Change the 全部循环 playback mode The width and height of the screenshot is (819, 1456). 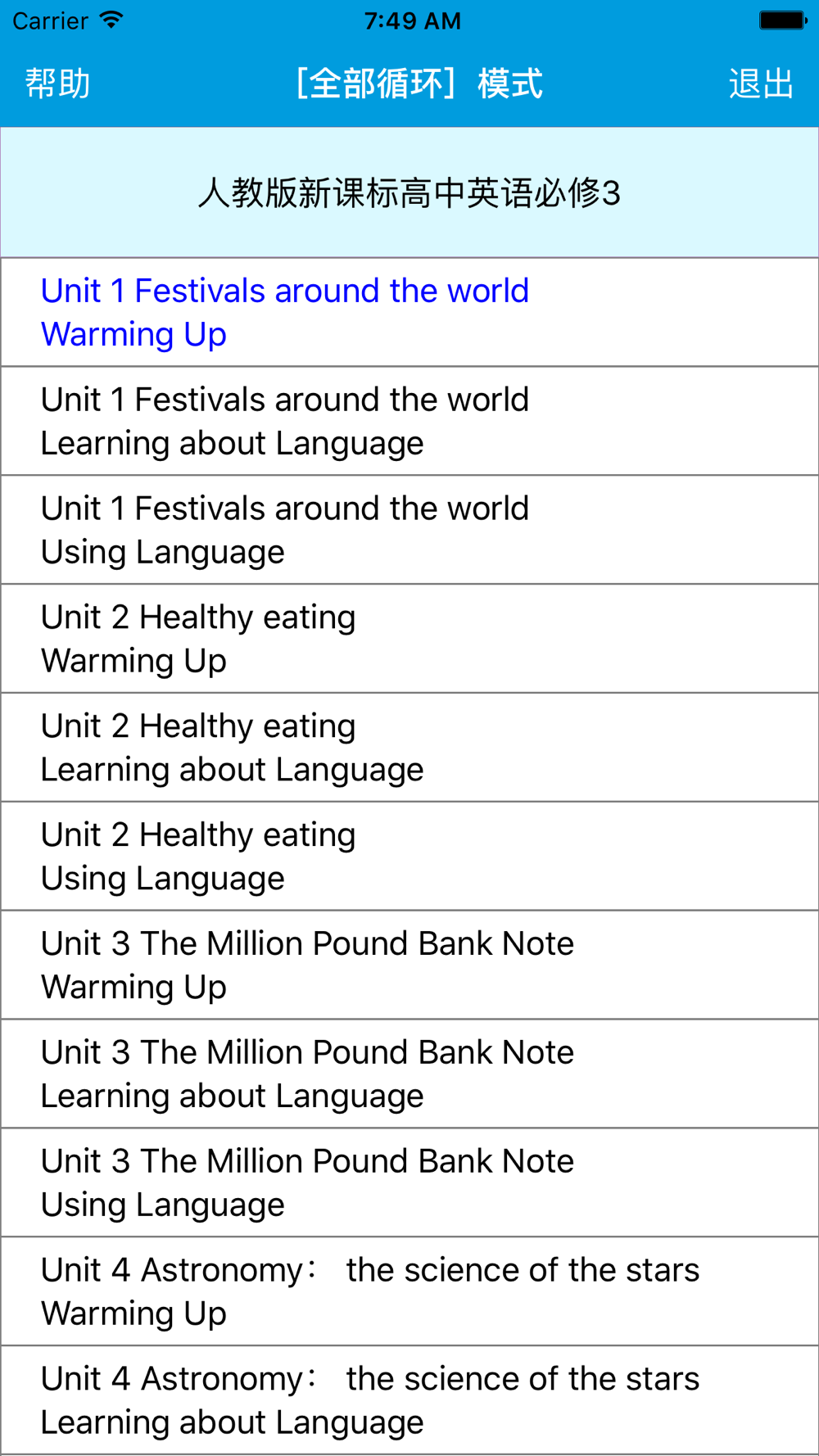coord(419,84)
